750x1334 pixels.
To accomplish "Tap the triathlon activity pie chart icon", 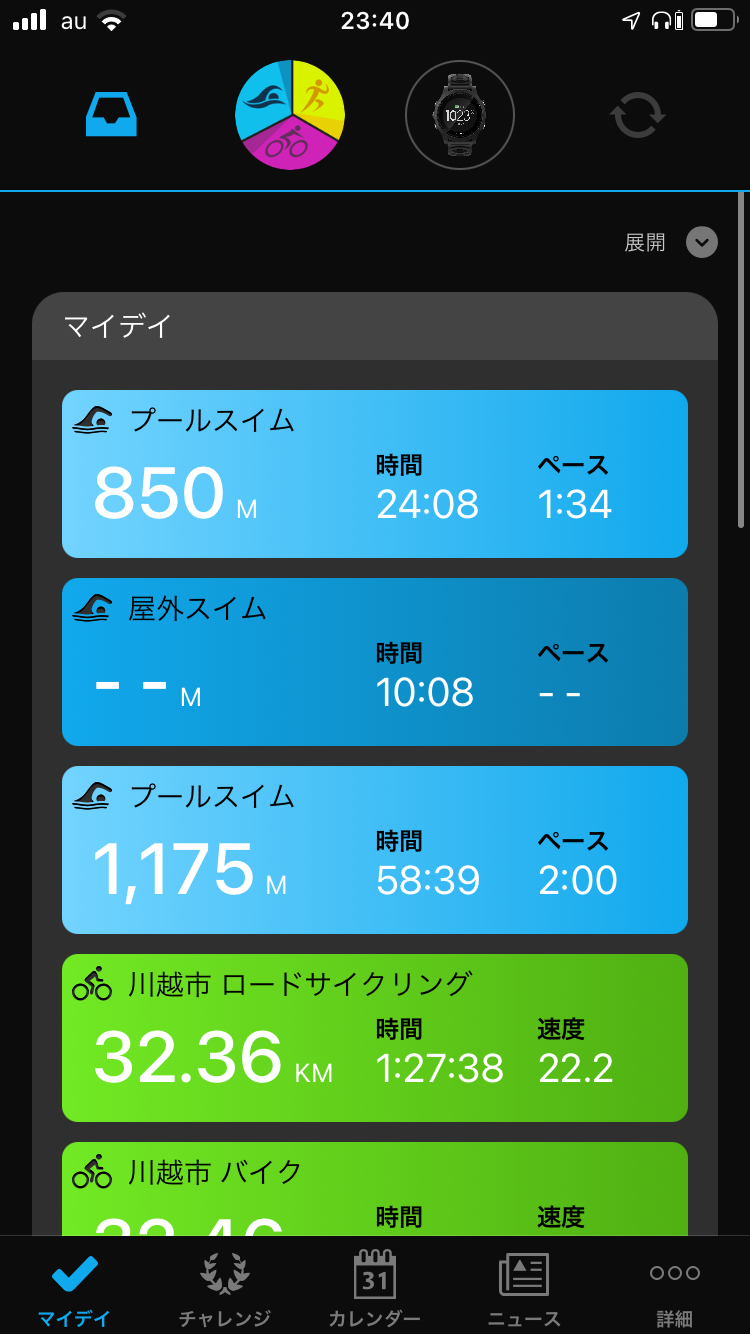I will click(x=289, y=114).
